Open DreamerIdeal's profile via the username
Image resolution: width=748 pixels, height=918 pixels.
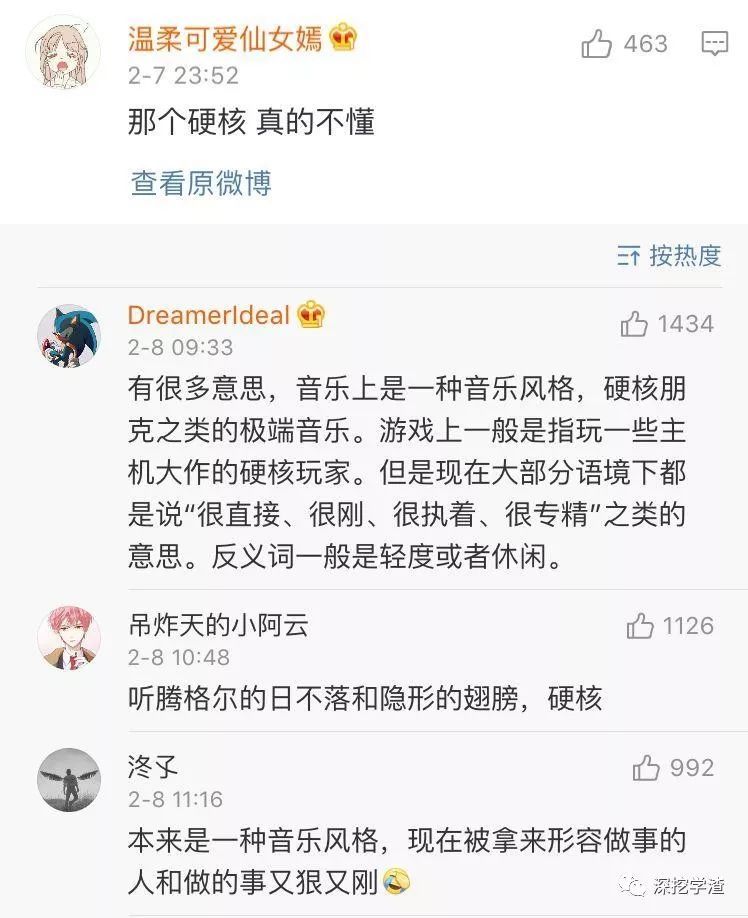tap(210, 314)
